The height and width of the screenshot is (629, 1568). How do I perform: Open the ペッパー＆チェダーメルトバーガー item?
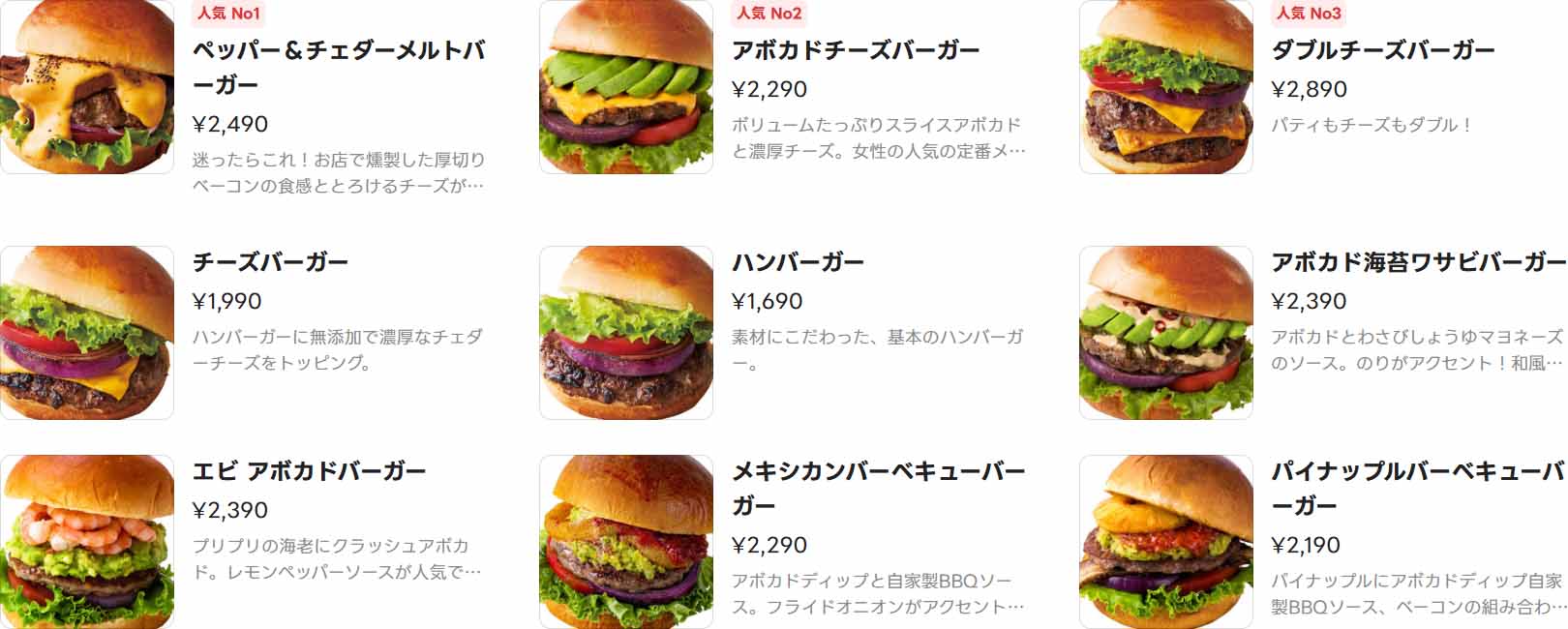click(338, 67)
